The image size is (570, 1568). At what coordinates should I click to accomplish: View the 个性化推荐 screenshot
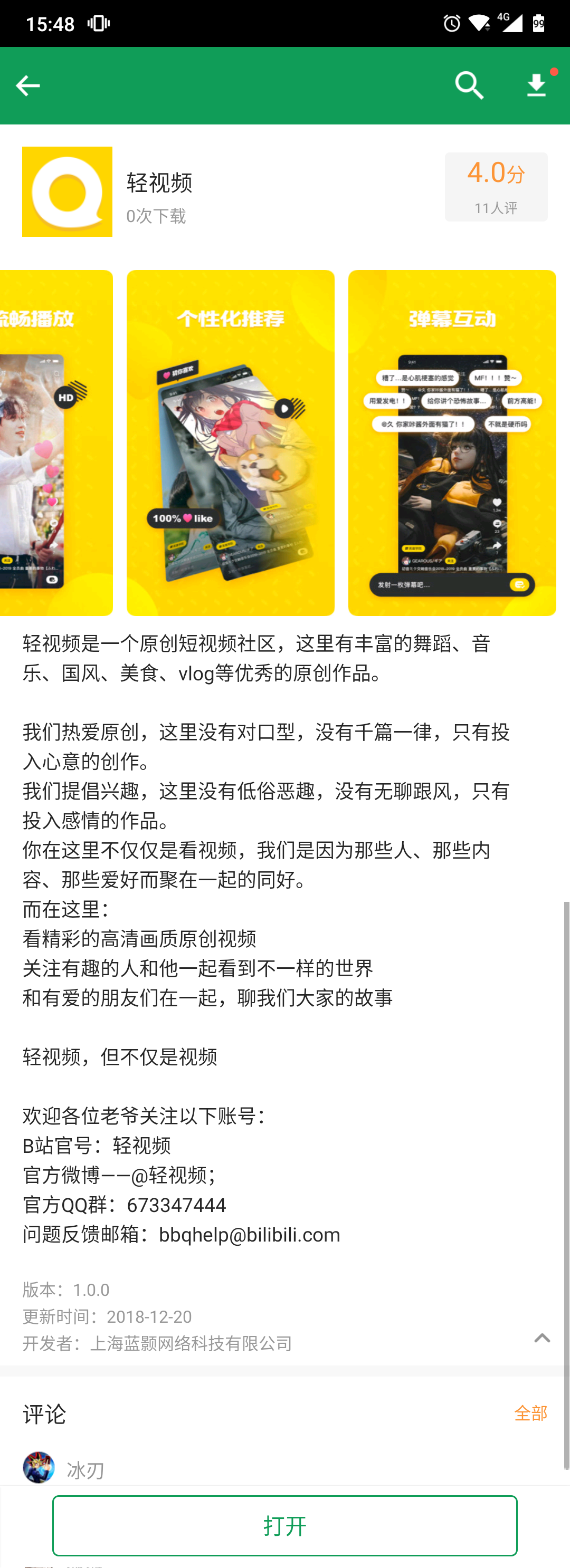tap(230, 442)
